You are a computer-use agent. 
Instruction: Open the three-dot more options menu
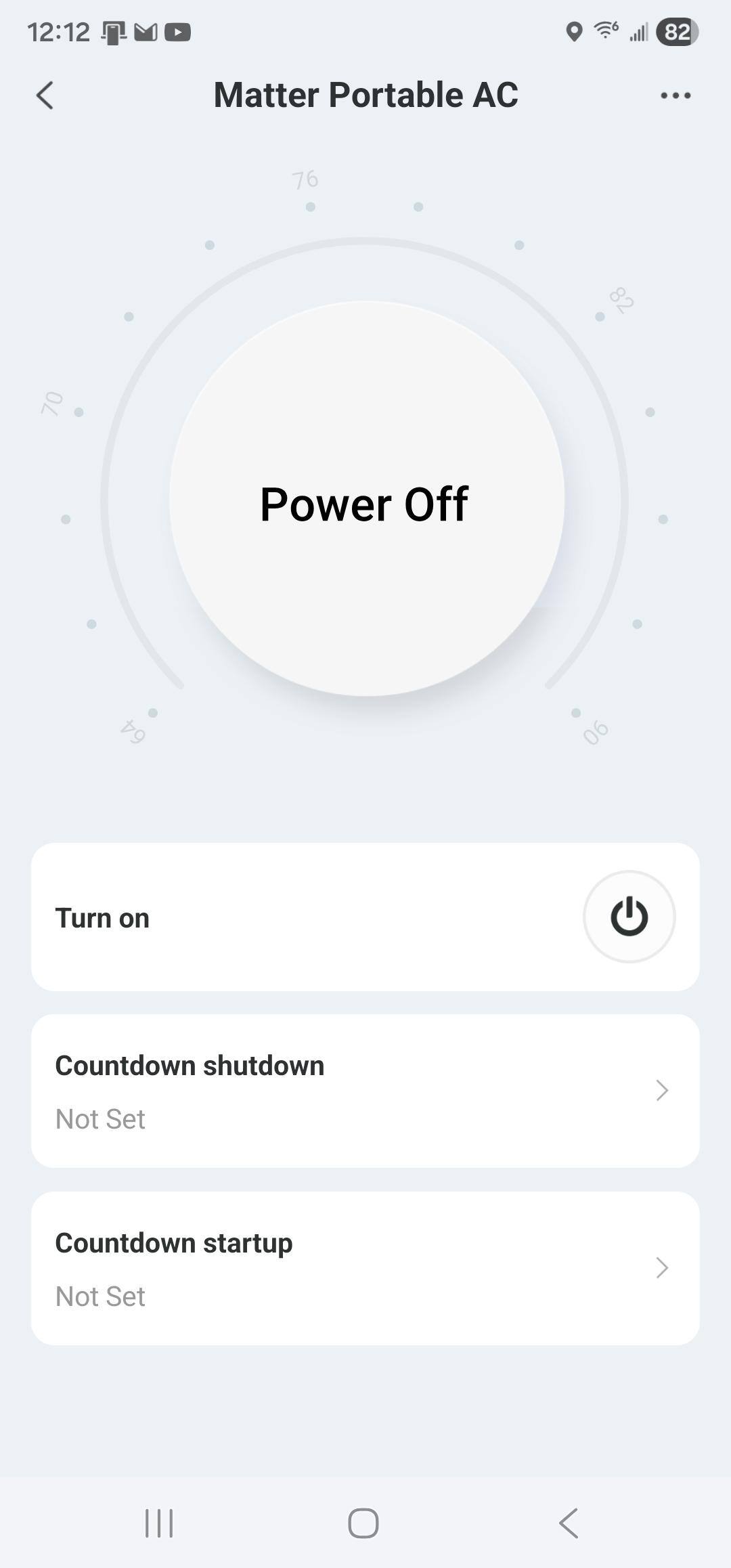(x=675, y=95)
